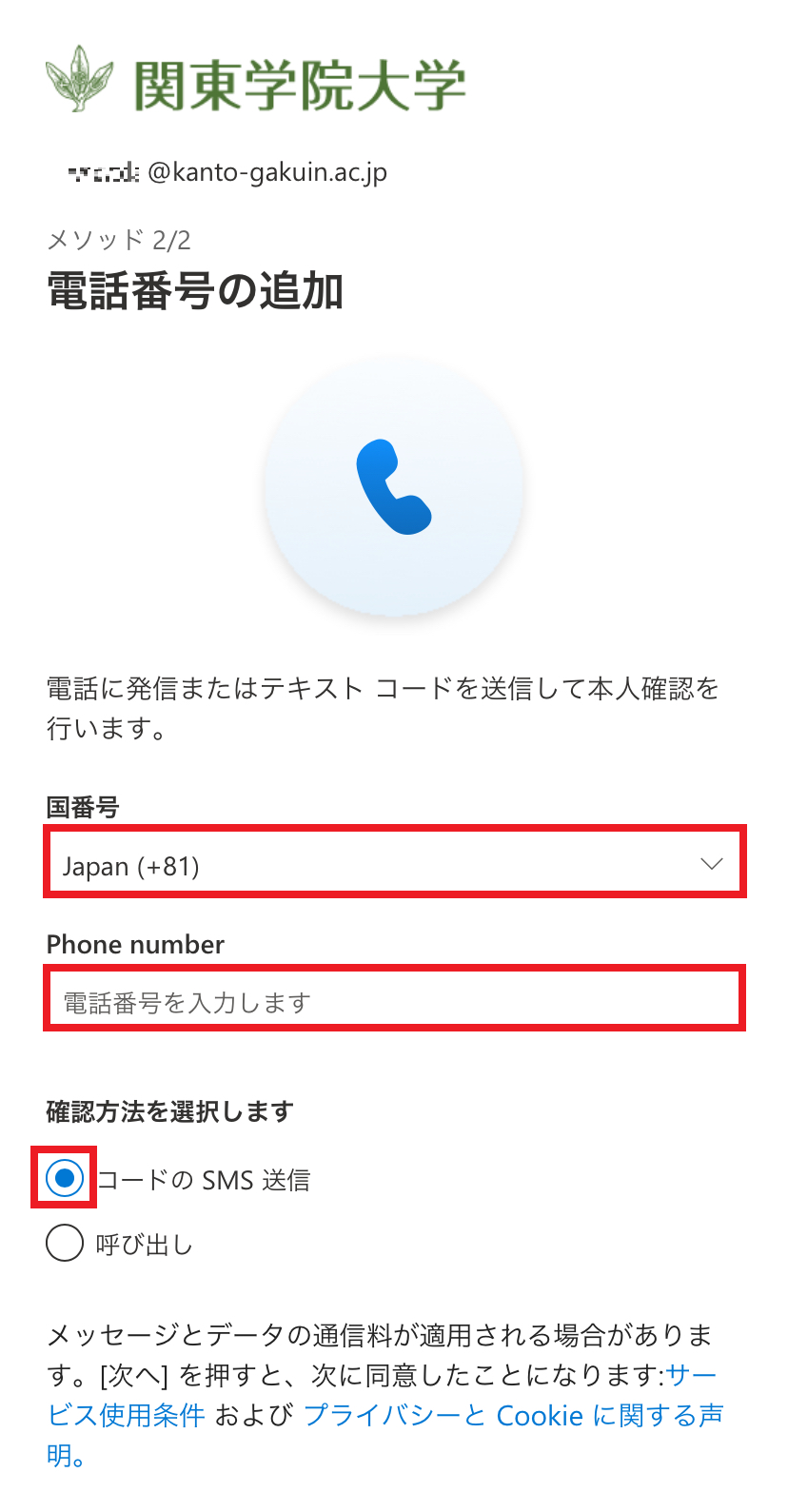Open the Japan (+81) country code dropdown
This screenshot has height=1512, width=788.
(394, 864)
